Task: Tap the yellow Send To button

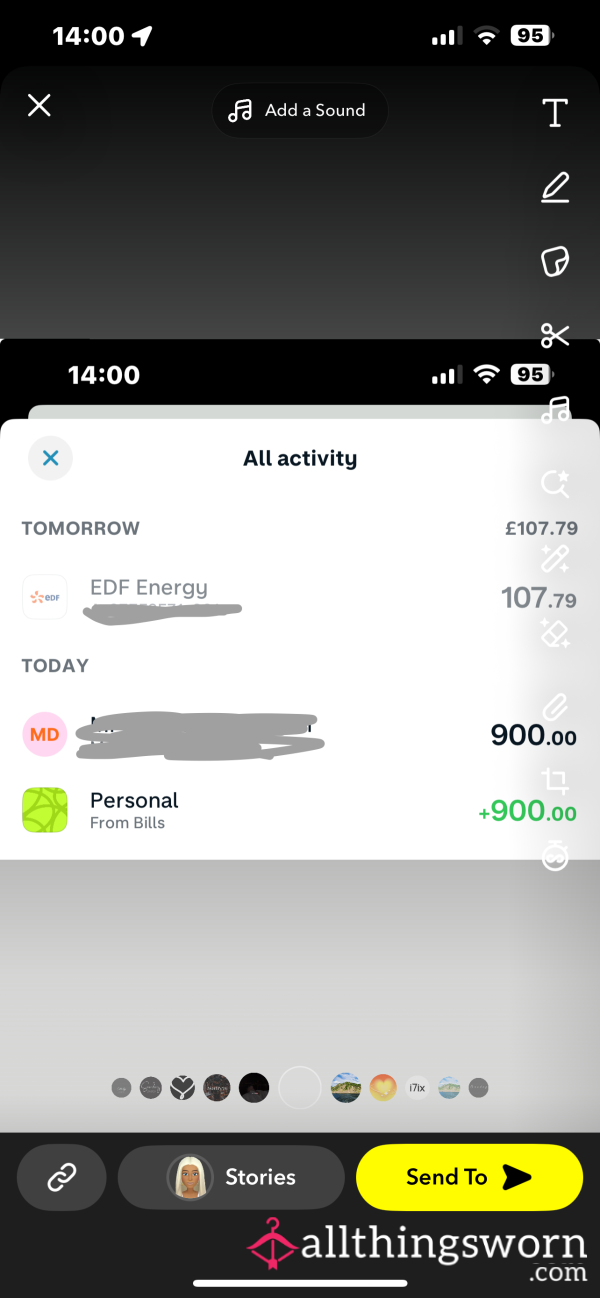Action: (x=469, y=1177)
